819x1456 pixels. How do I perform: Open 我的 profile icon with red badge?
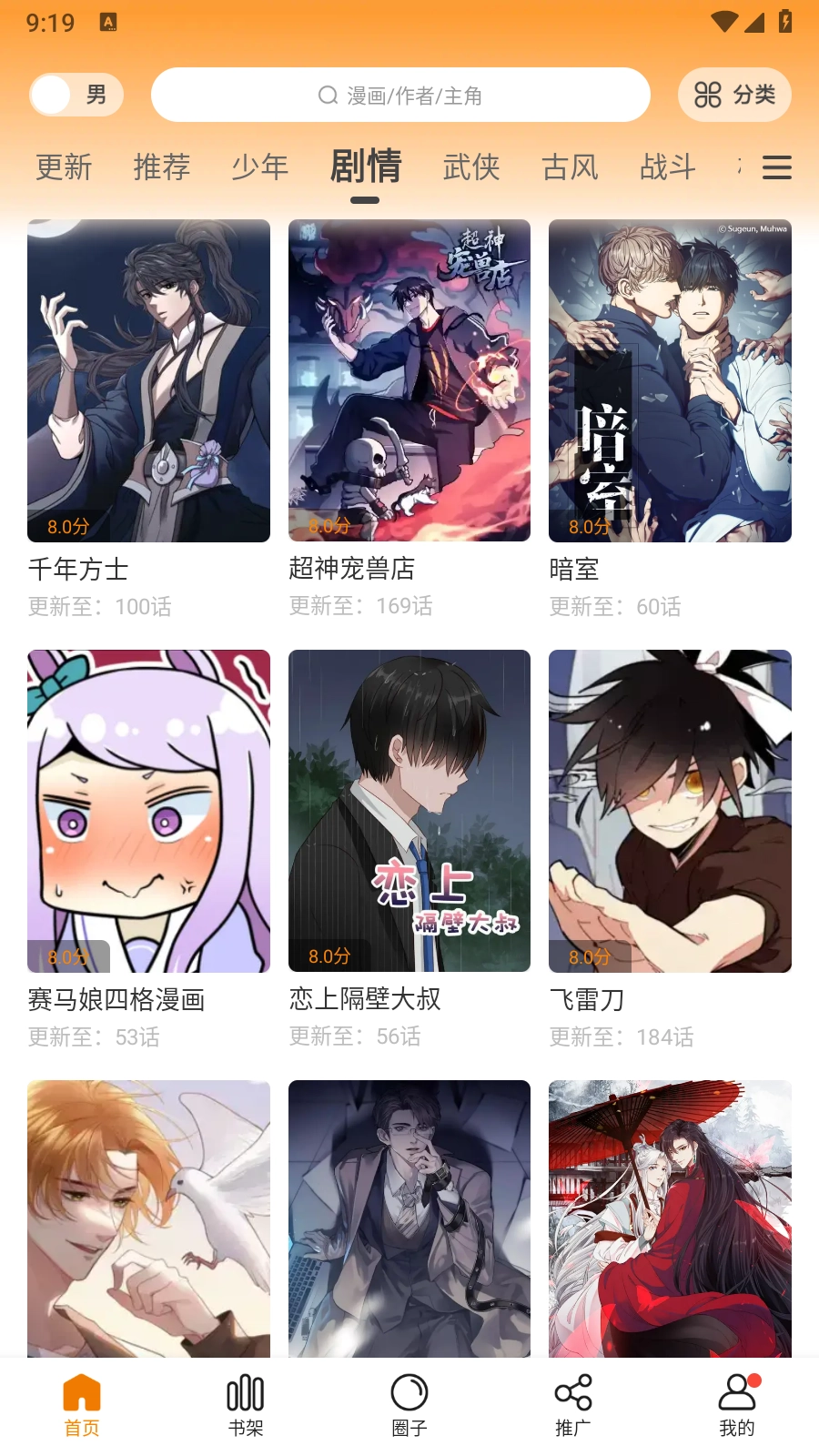(737, 1391)
